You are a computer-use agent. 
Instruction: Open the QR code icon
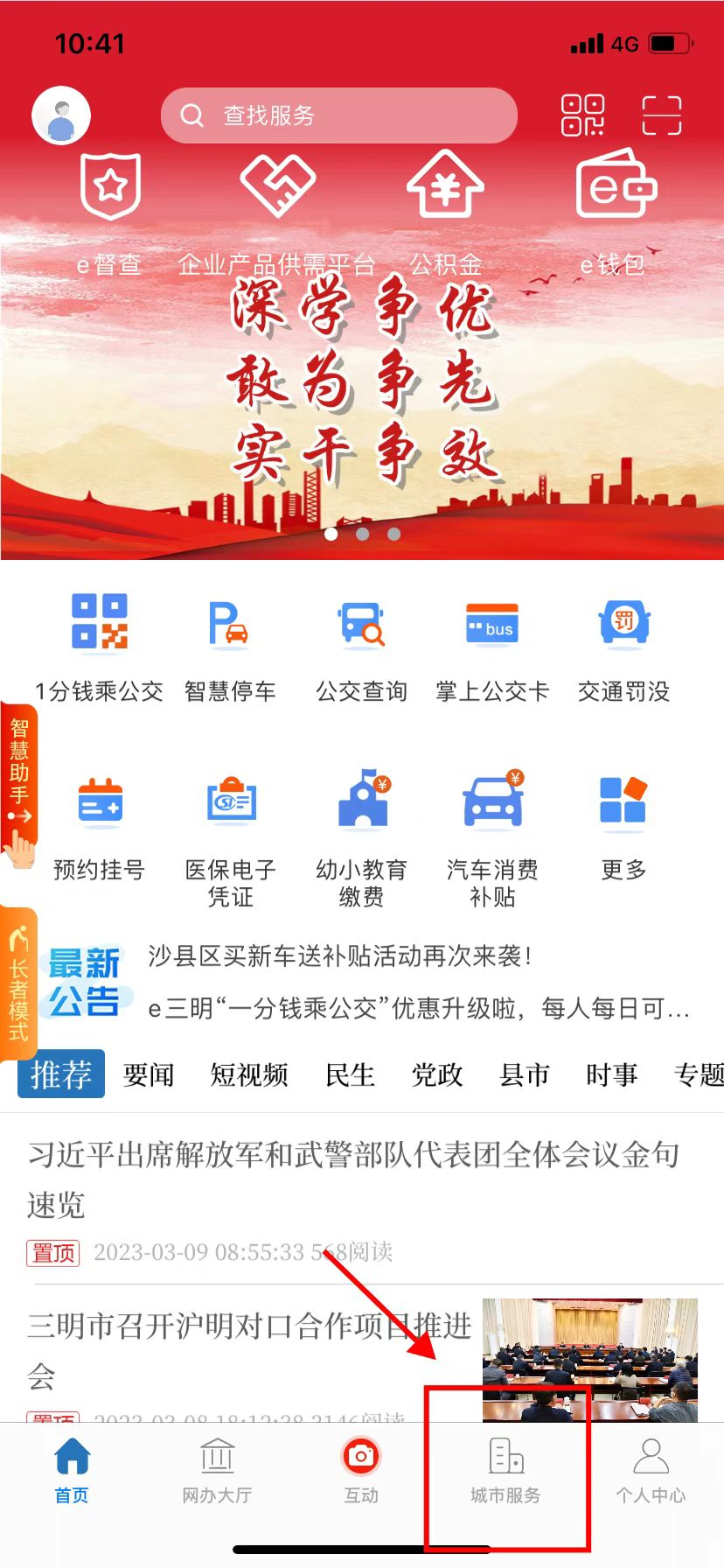(x=582, y=115)
